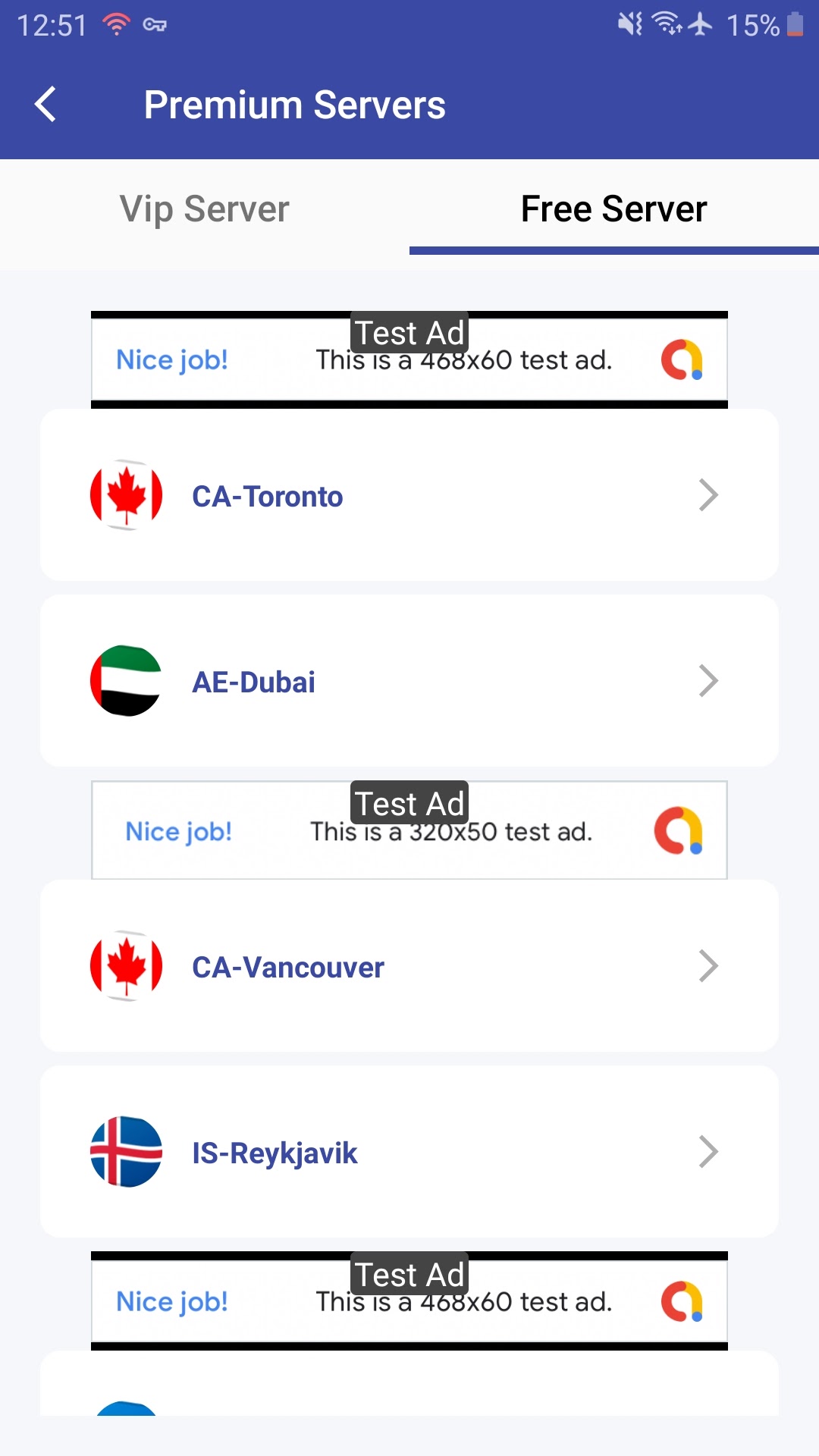Select the Canada flag beside CA-Vancouver
Screen dimensions: 819x1456
(x=127, y=965)
